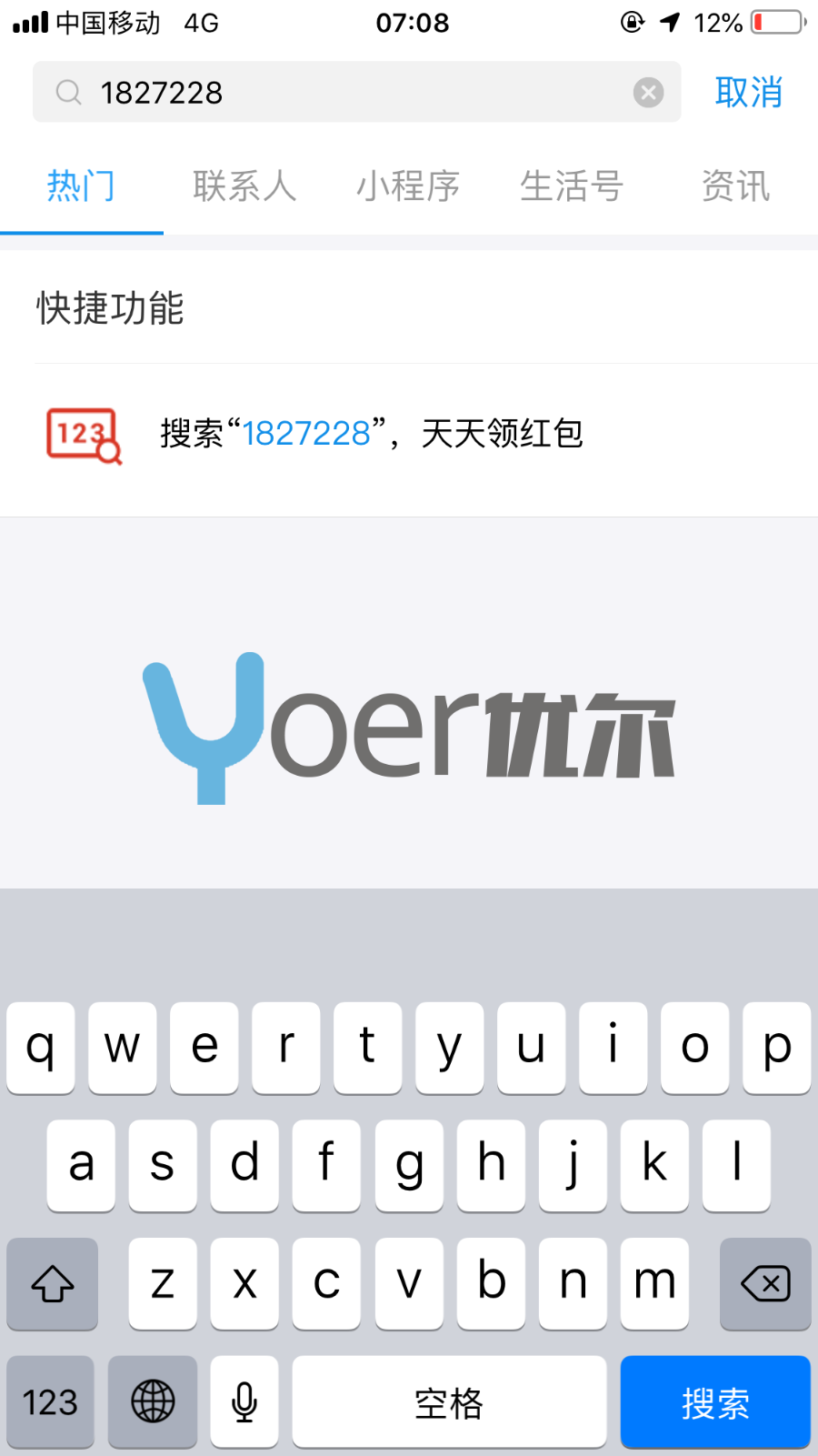The image size is (818, 1456).
Task: Switch to the 热门 tab
Action: (81, 186)
